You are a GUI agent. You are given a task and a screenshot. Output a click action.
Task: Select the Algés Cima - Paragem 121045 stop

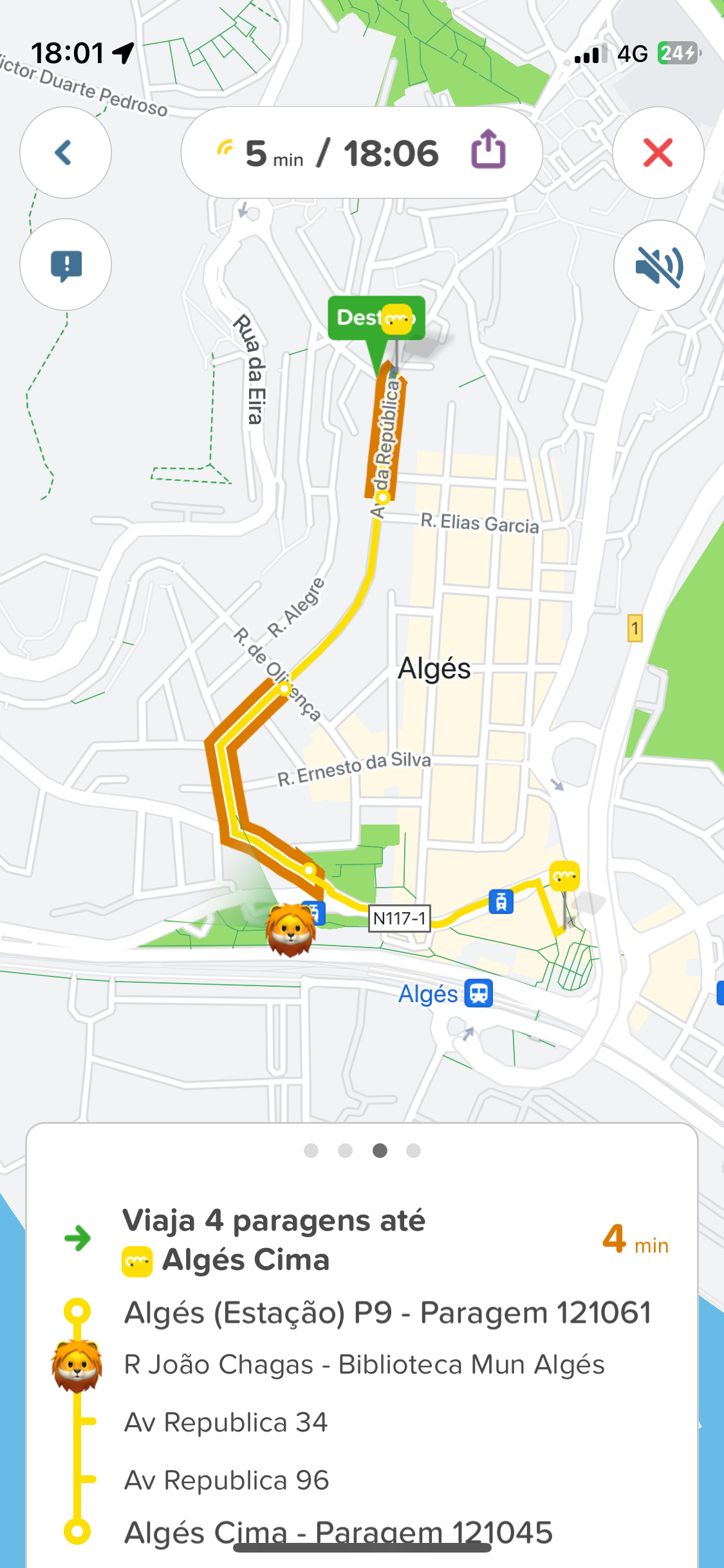click(x=337, y=1532)
